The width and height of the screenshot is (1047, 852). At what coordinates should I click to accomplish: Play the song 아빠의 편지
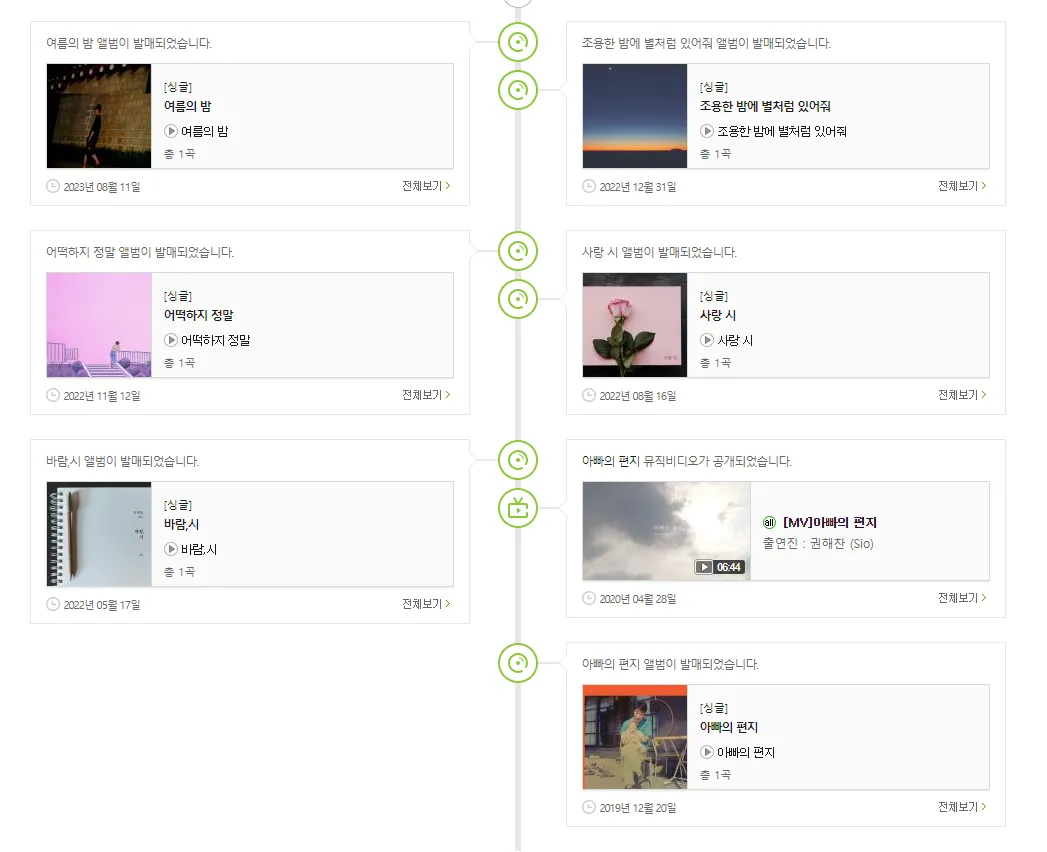point(707,752)
